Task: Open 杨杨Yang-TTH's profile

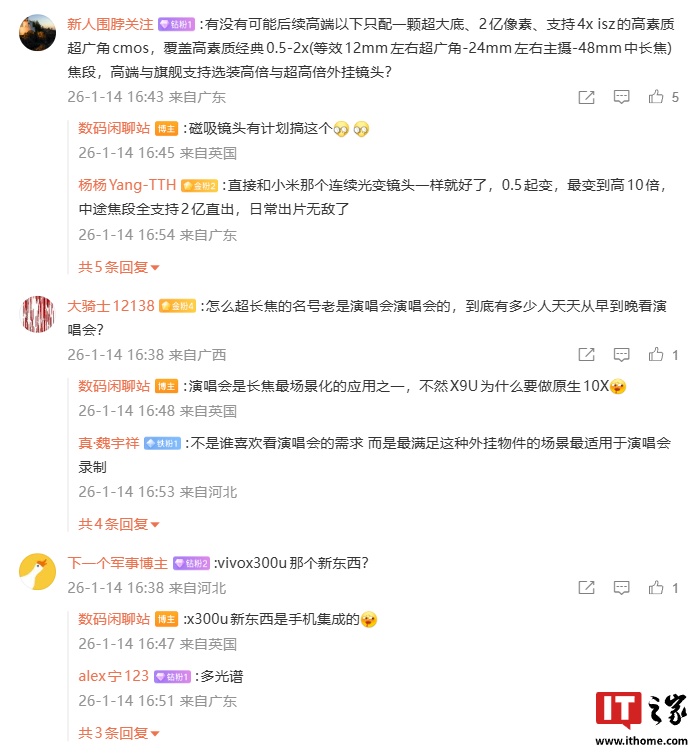Action: pos(127,185)
